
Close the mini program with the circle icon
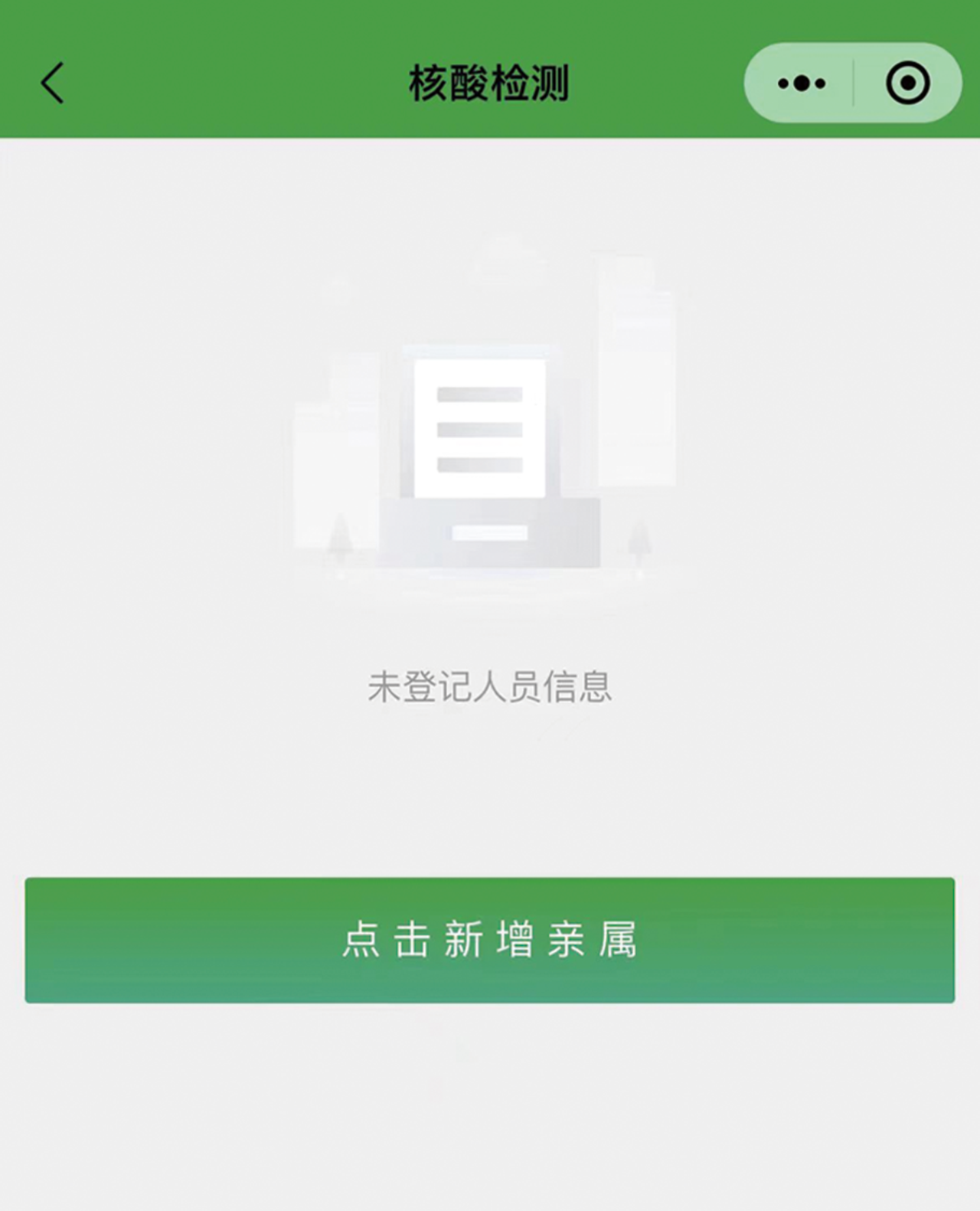(908, 83)
